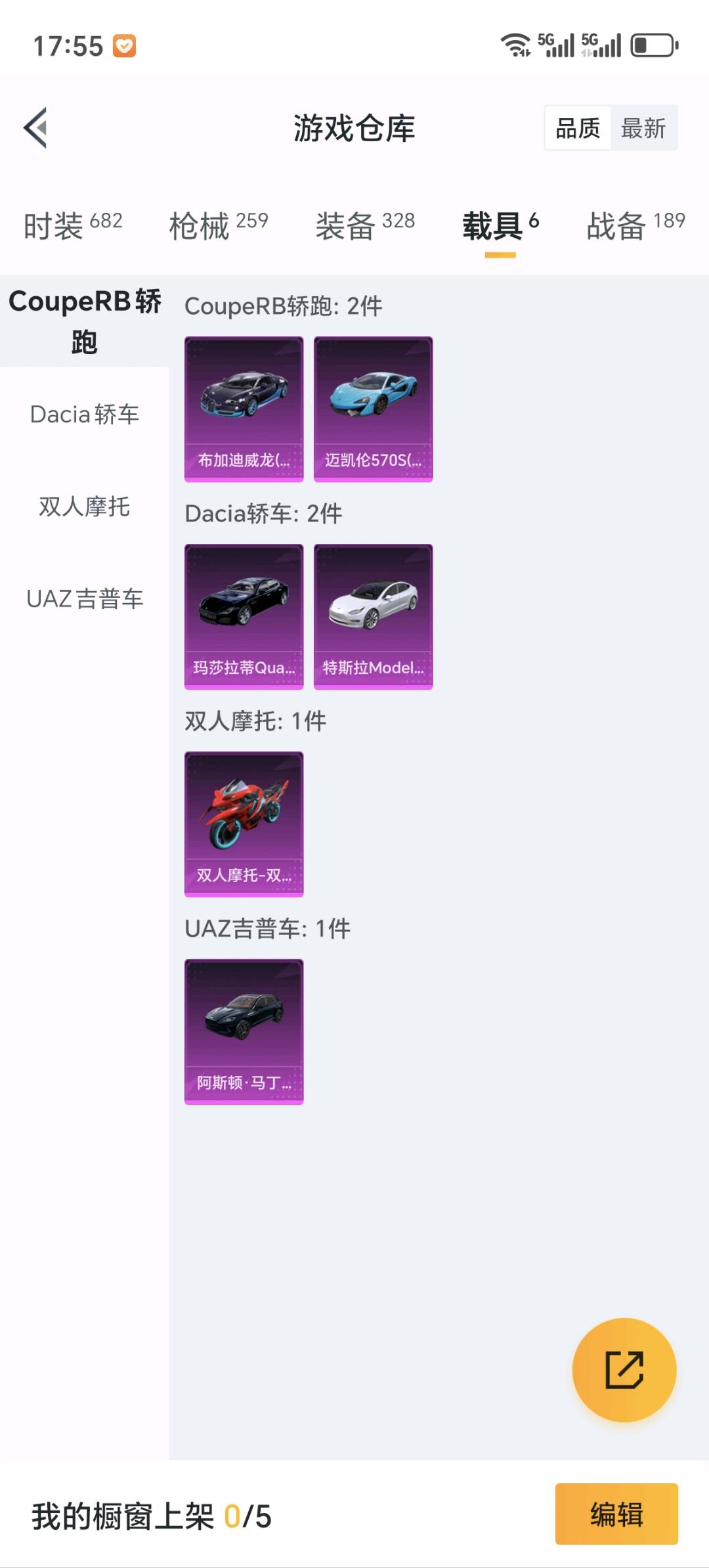
Task: Open the red 双人摩托 motorcycle item
Action: pos(244,824)
